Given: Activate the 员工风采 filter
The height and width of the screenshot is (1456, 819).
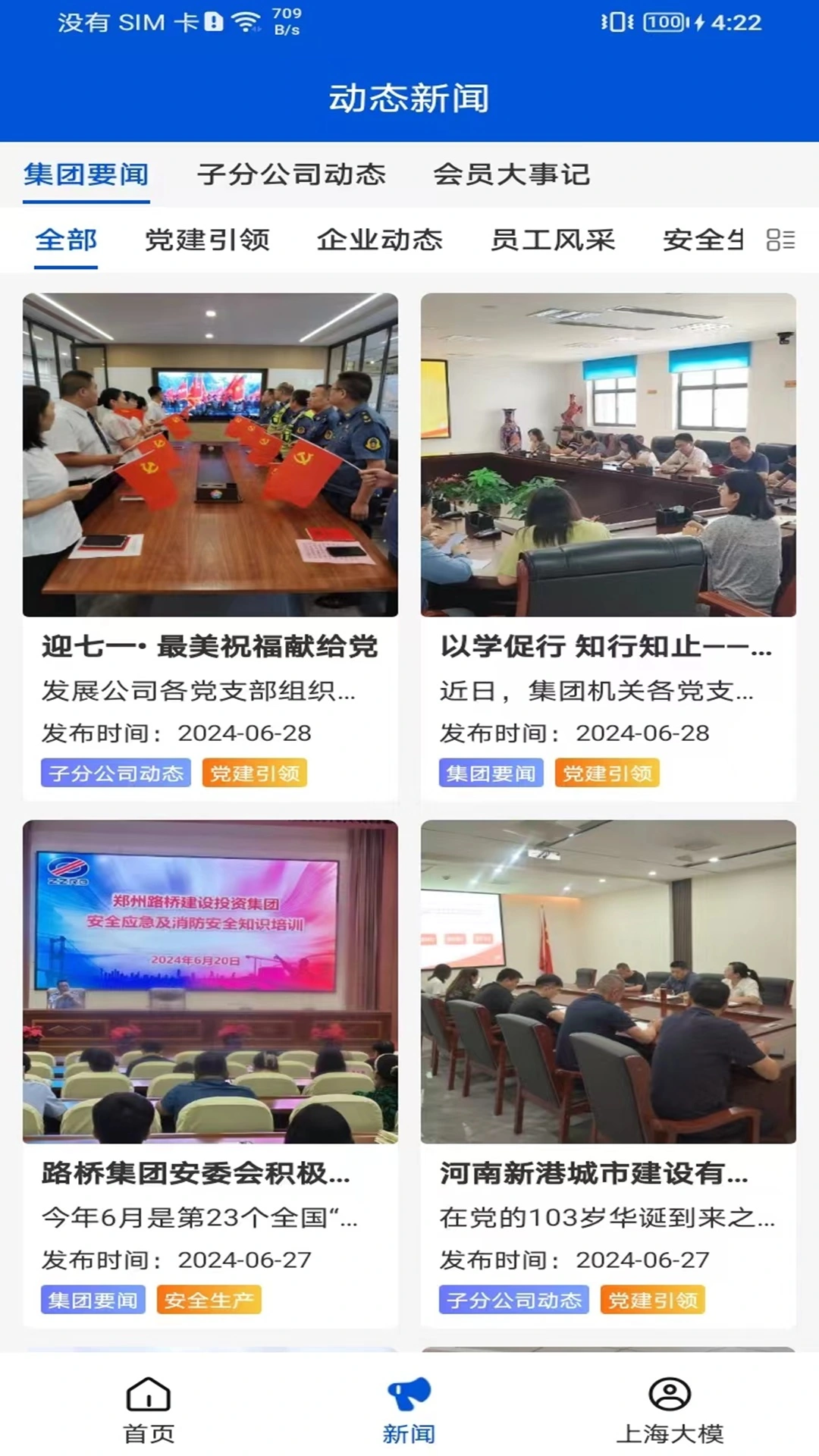Looking at the screenshot, I should coord(554,240).
